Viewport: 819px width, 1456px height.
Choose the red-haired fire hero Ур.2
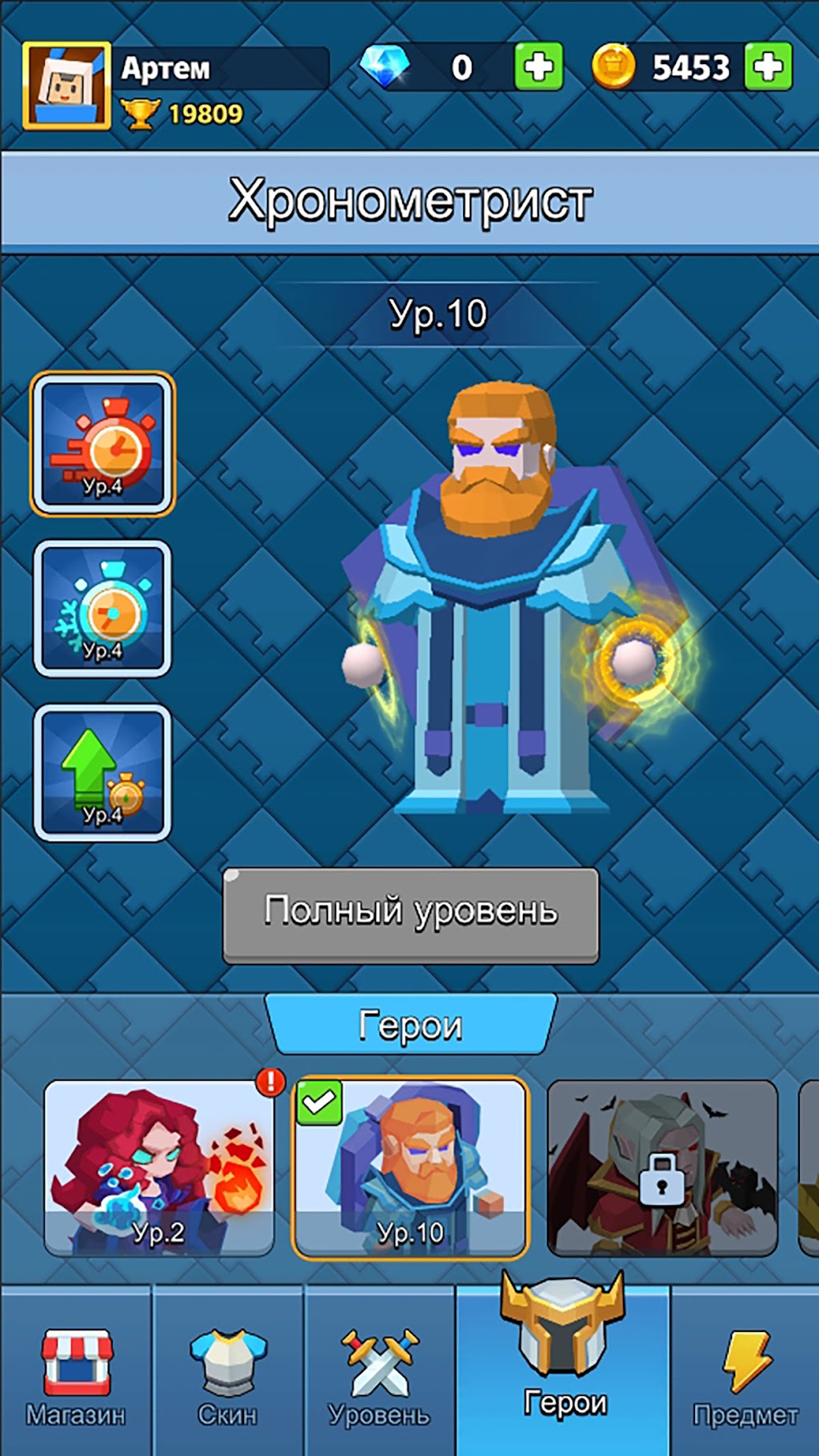(159, 1167)
